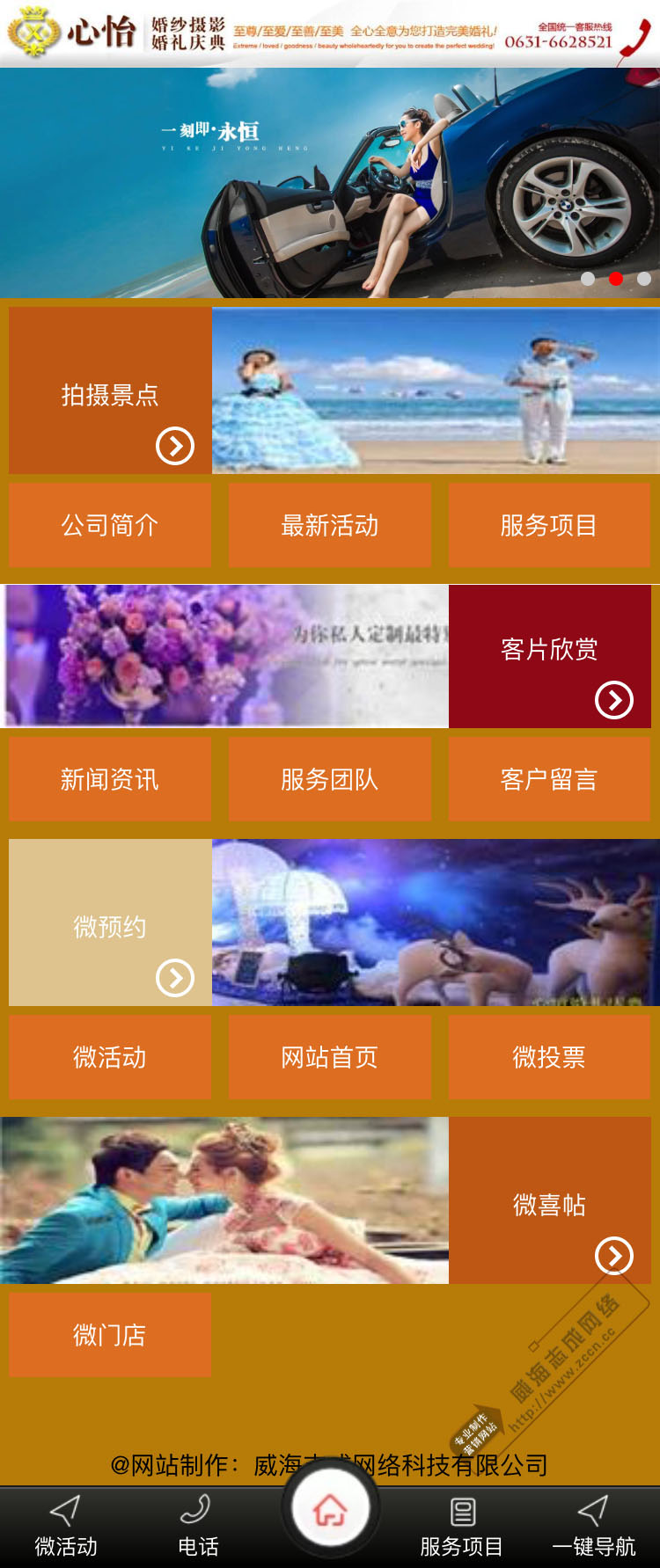Open 客户留言 messages
The width and height of the screenshot is (660, 1568).
coord(549,779)
